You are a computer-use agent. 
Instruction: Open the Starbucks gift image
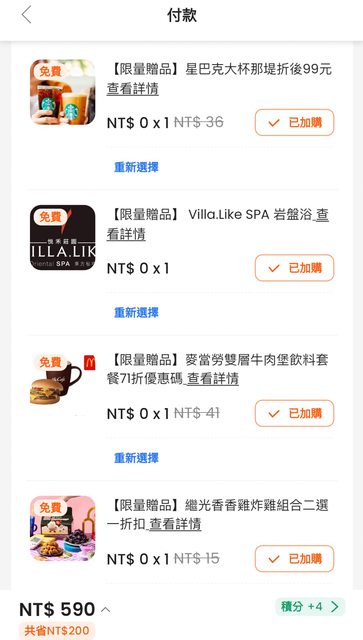(62, 92)
